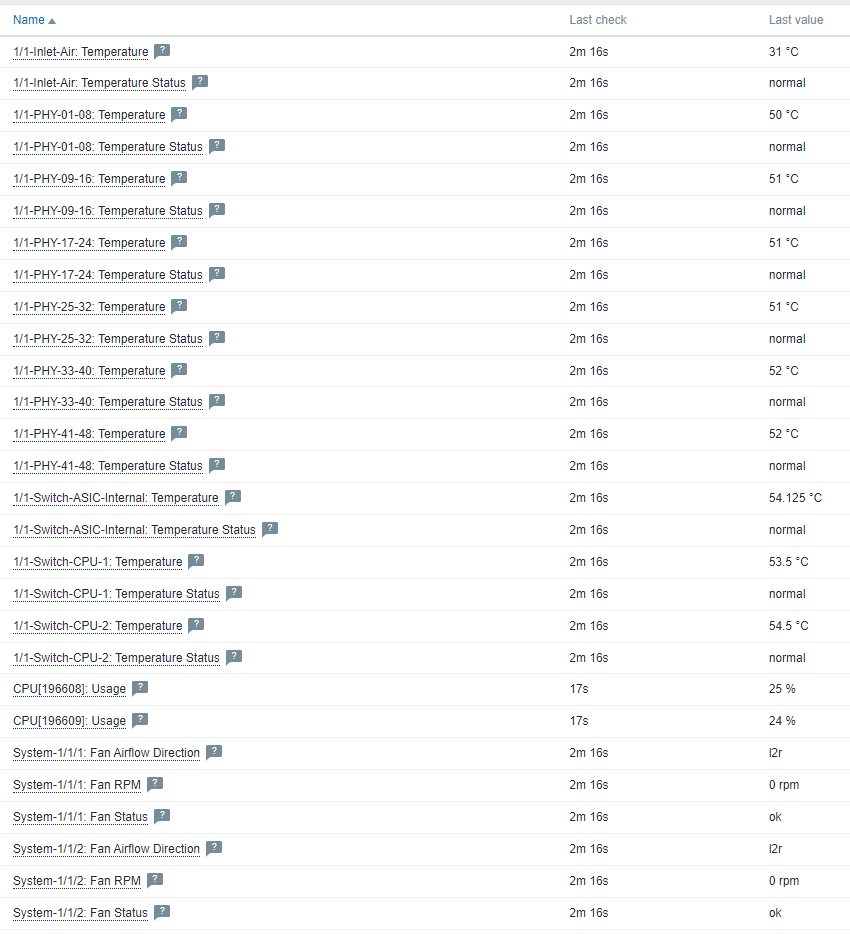
Task: Open the 1/1-PHY-33-40: Temperature item
Action: point(89,371)
